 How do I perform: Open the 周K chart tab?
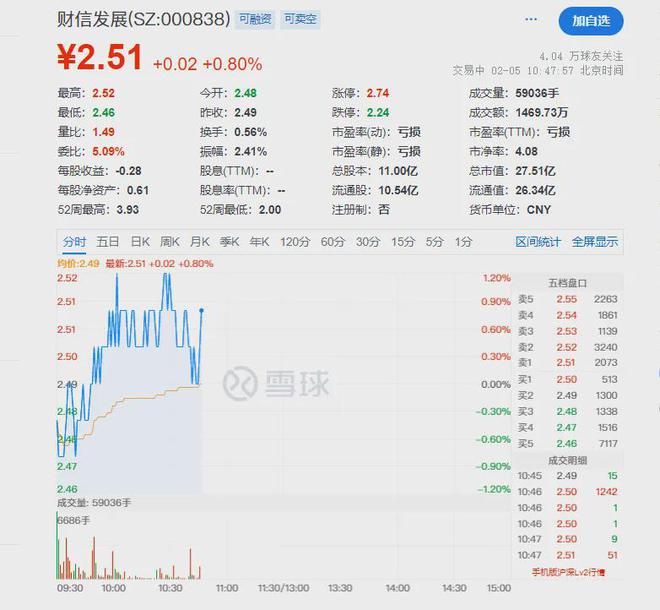point(170,241)
